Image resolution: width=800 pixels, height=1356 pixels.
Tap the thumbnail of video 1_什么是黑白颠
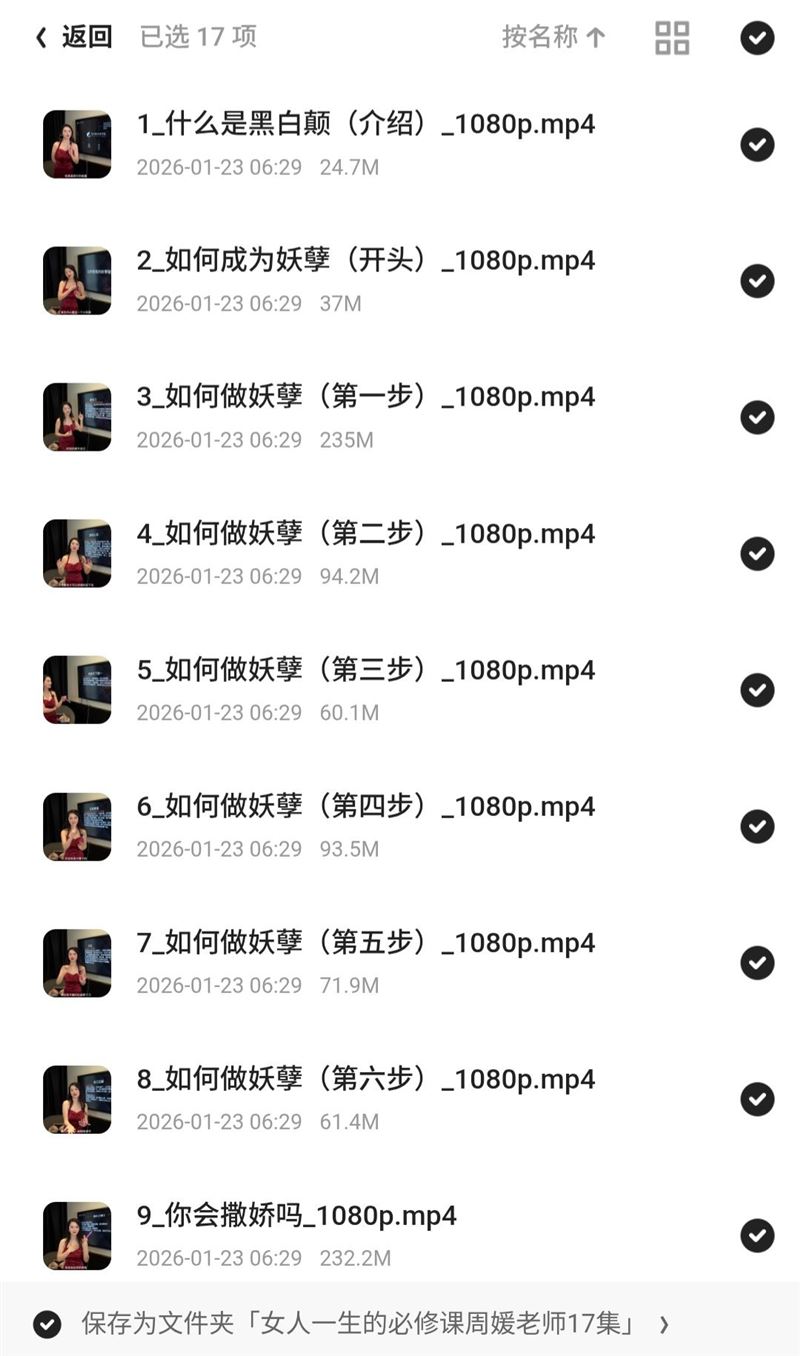pyautogui.click(x=76, y=143)
